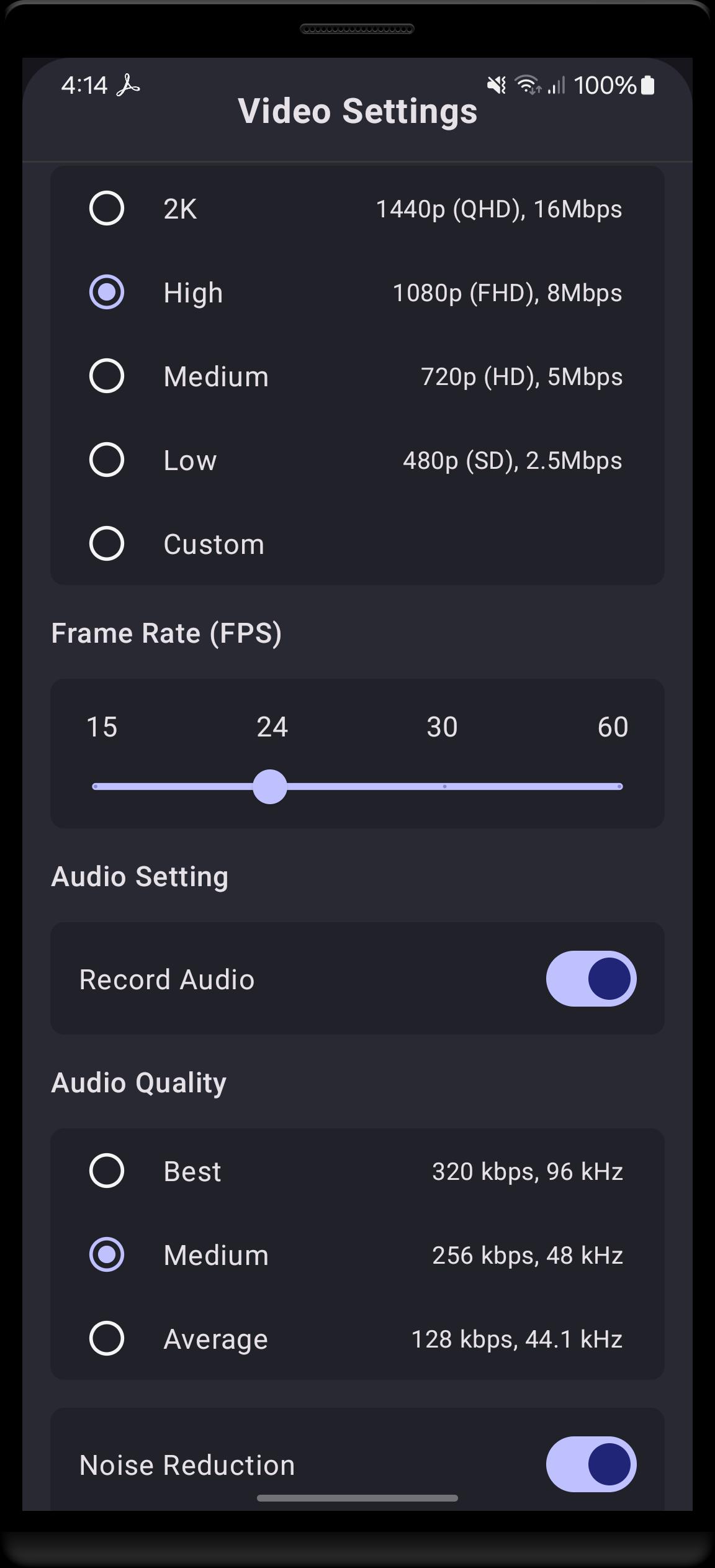This screenshot has height=1568, width=715.
Task: Select Medium 720p video quality
Action: [x=107, y=376]
